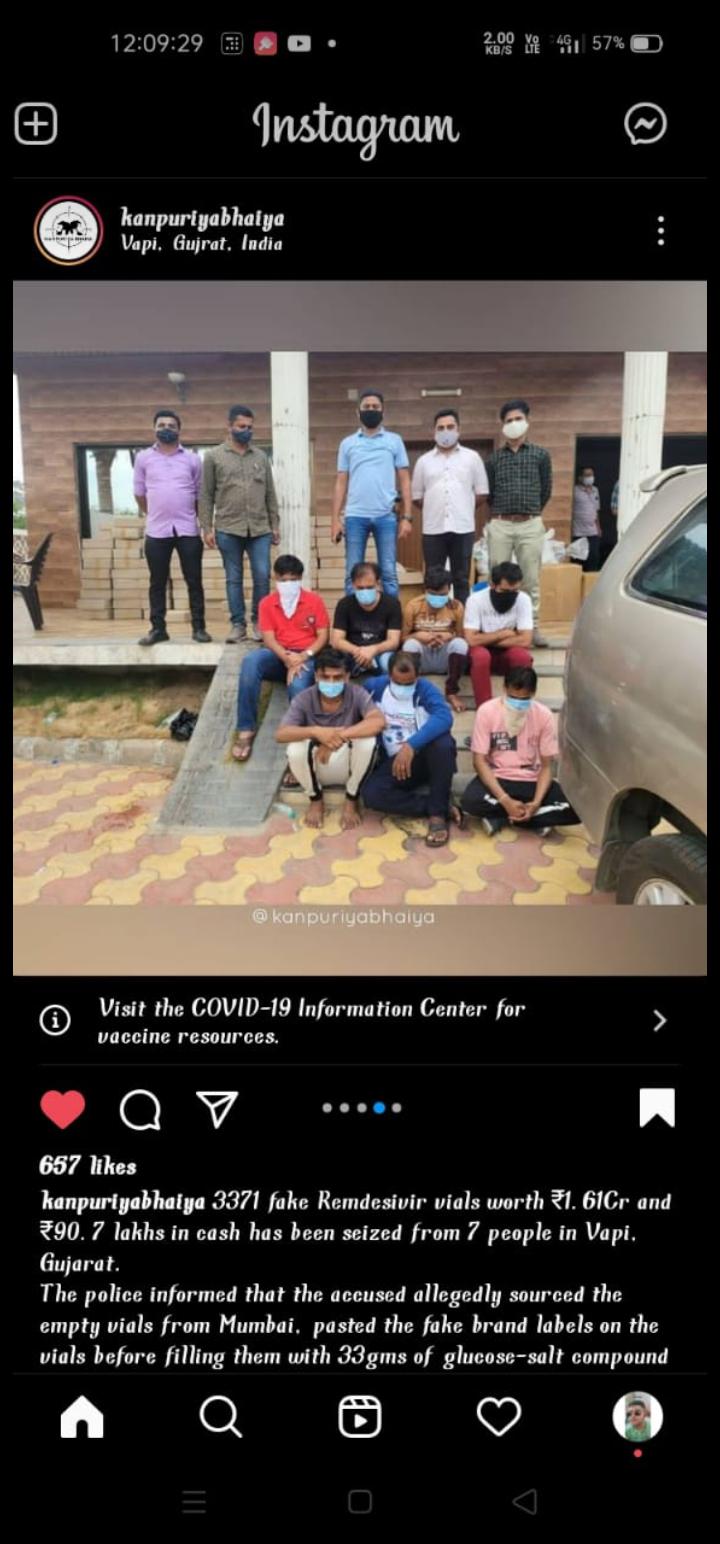The width and height of the screenshot is (720, 1544).
Task: Comment on kanpuriyabhaiya's post
Action: (x=140, y=1109)
